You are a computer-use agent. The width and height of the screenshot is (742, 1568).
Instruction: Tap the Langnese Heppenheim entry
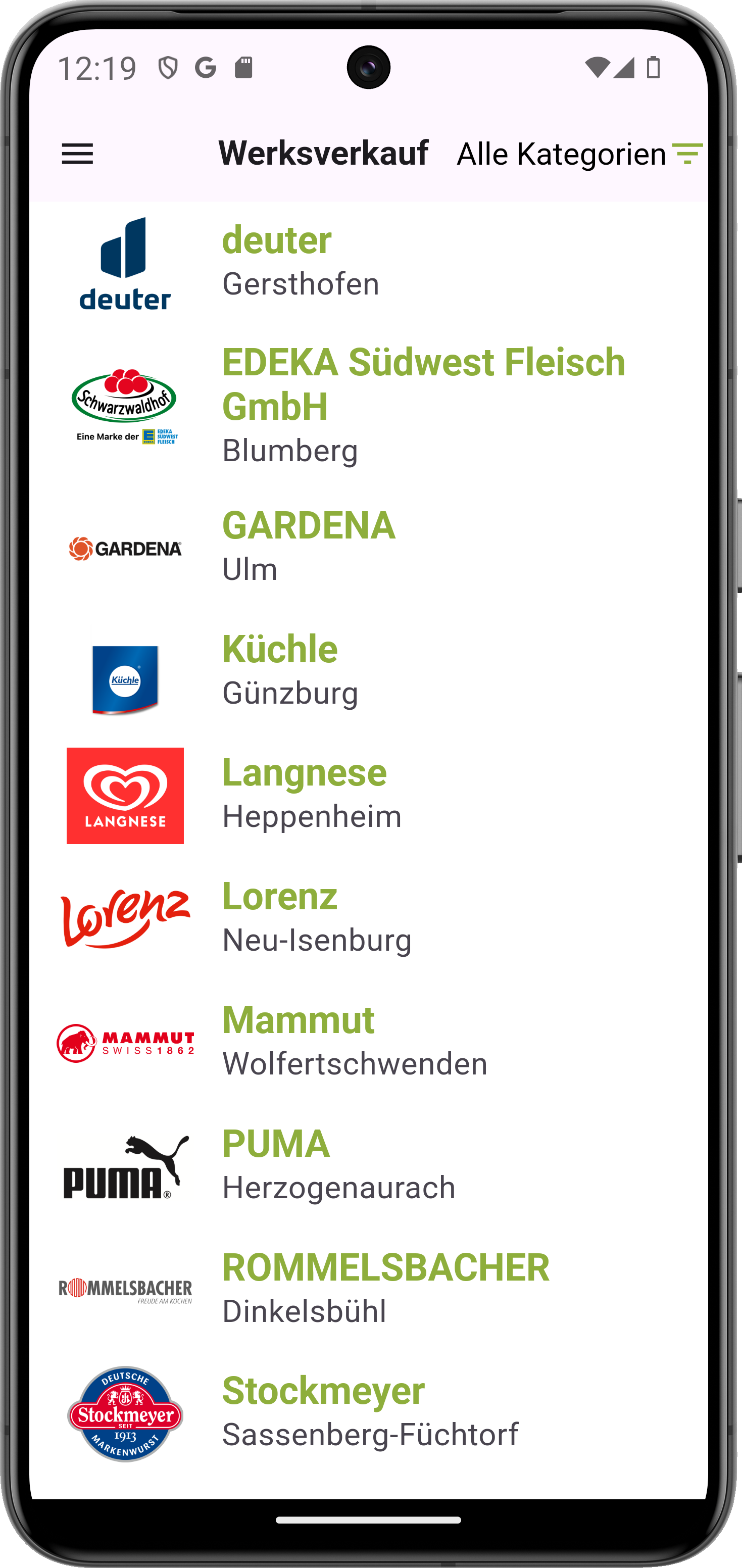tap(368, 796)
